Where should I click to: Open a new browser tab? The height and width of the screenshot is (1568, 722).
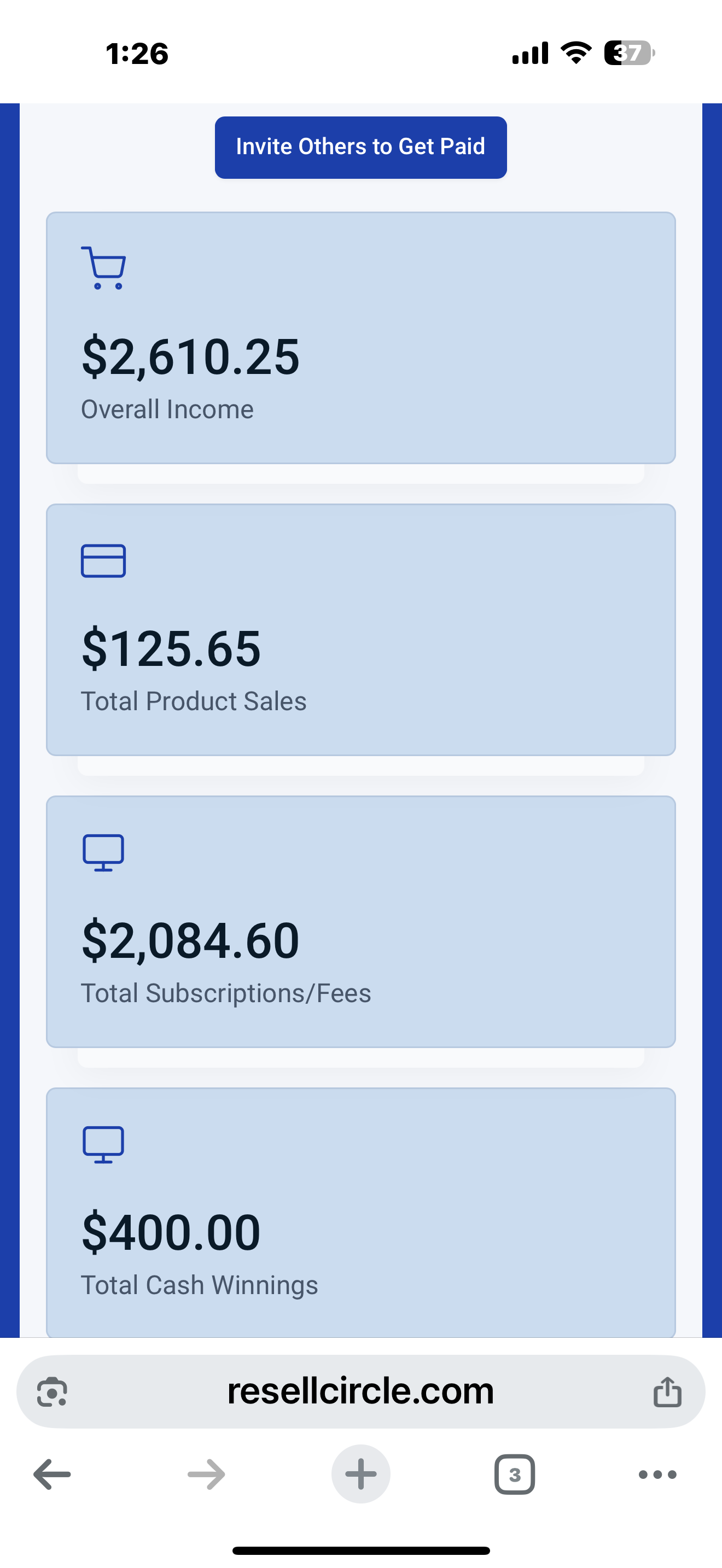pos(360,1475)
